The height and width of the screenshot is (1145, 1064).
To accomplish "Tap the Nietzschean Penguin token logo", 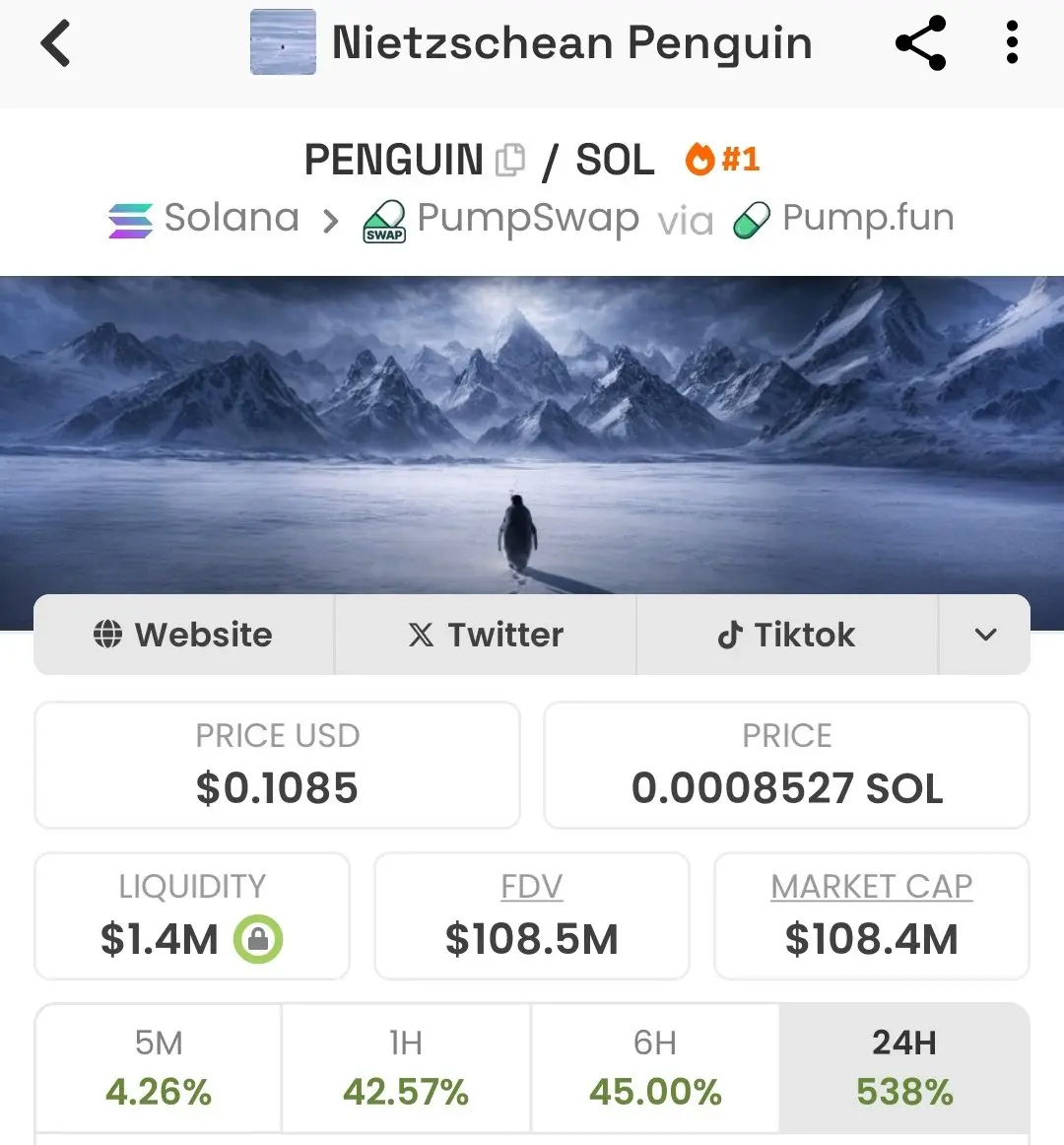I will (282, 43).
